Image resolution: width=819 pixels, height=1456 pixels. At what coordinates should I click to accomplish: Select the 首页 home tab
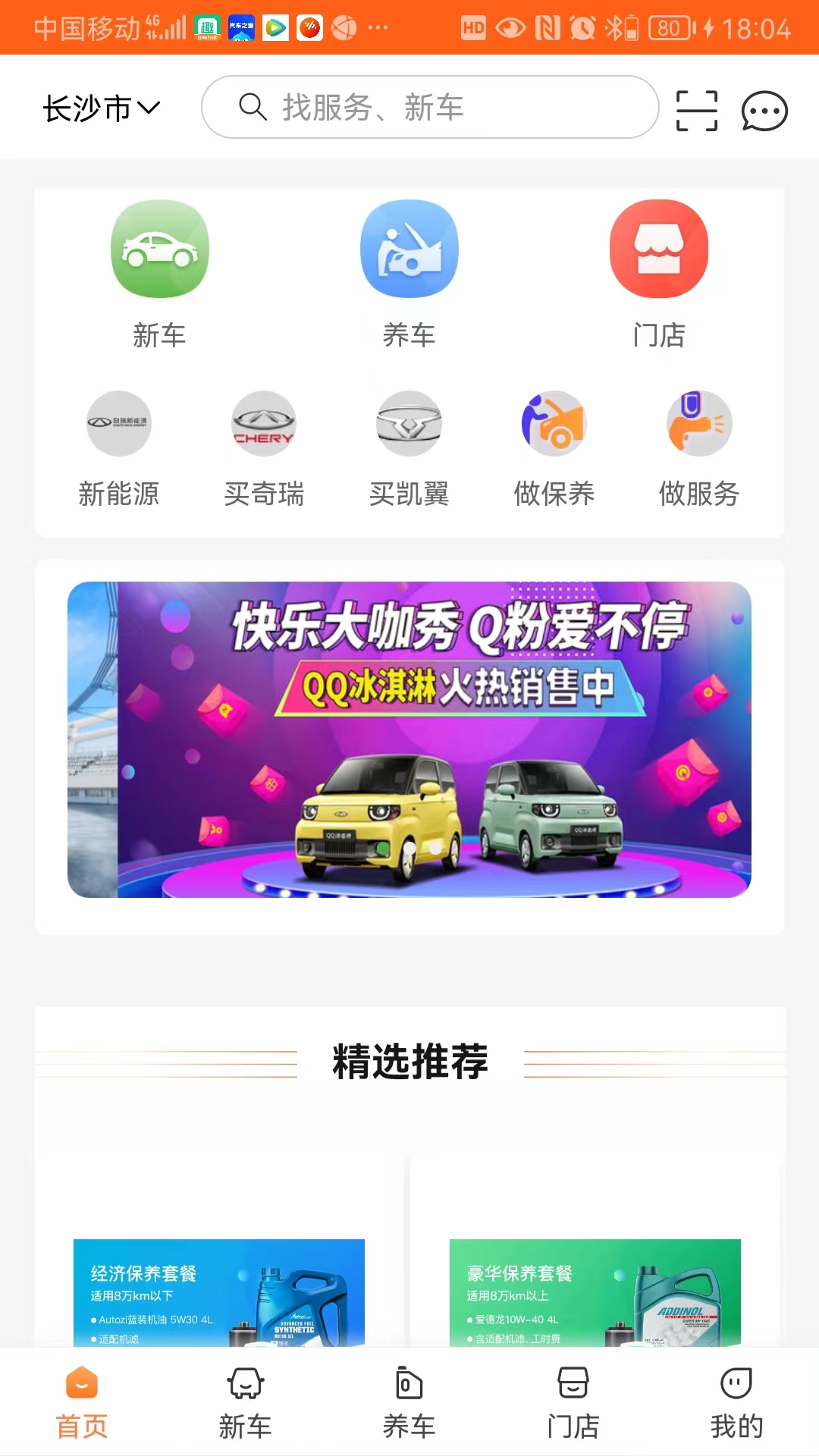tap(81, 1403)
